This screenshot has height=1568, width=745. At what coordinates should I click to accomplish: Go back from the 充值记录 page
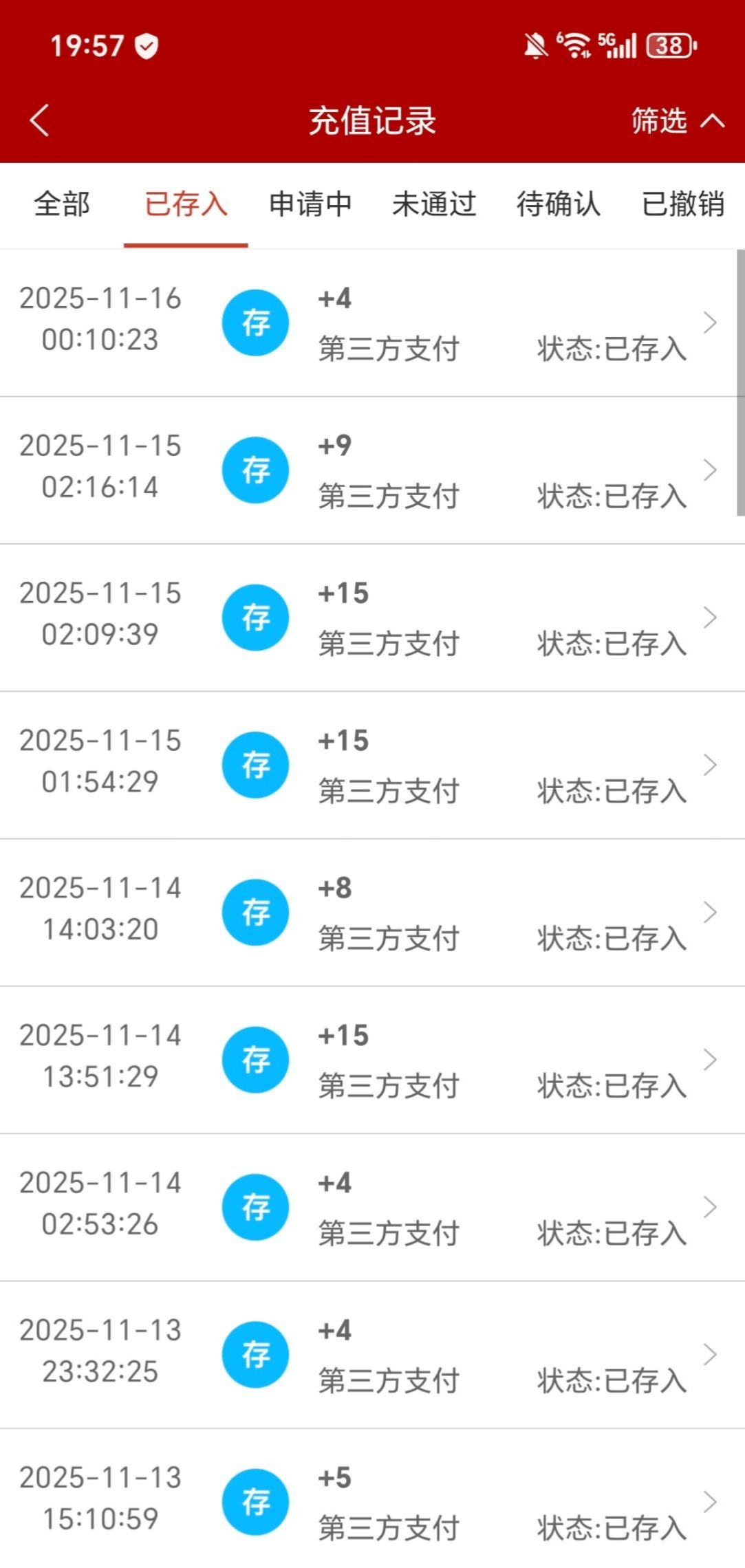(x=40, y=120)
